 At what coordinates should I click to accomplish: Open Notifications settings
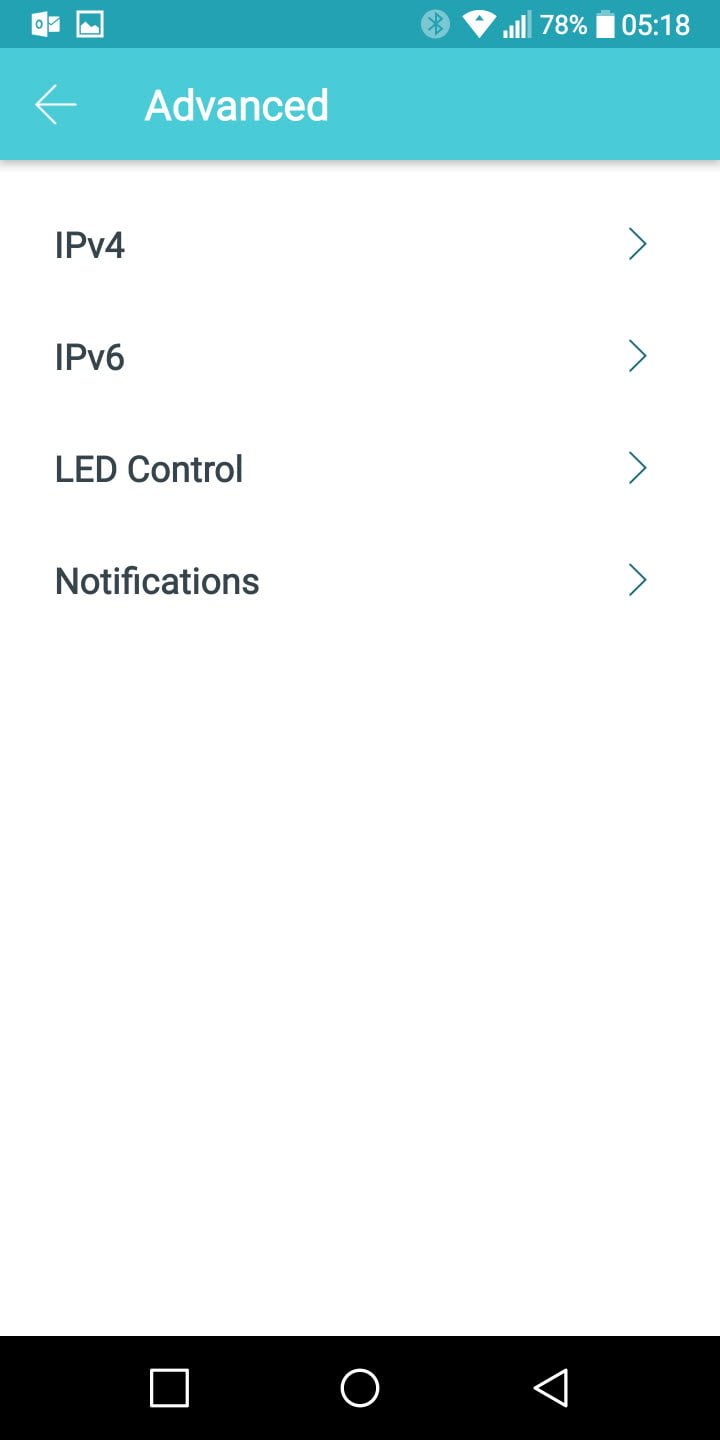(360, 580)
